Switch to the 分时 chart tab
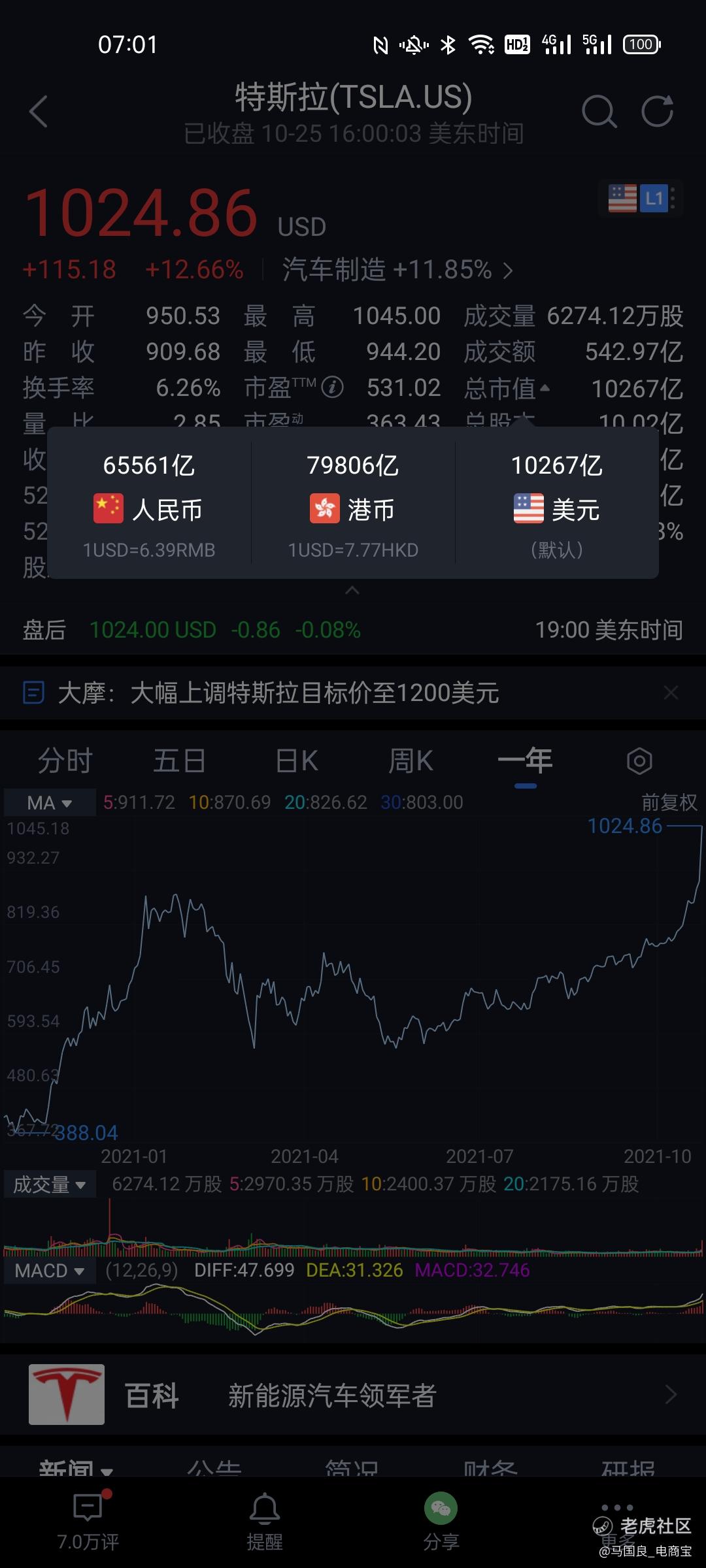This screenshot has height=1568, width=706. pos(65,761)
